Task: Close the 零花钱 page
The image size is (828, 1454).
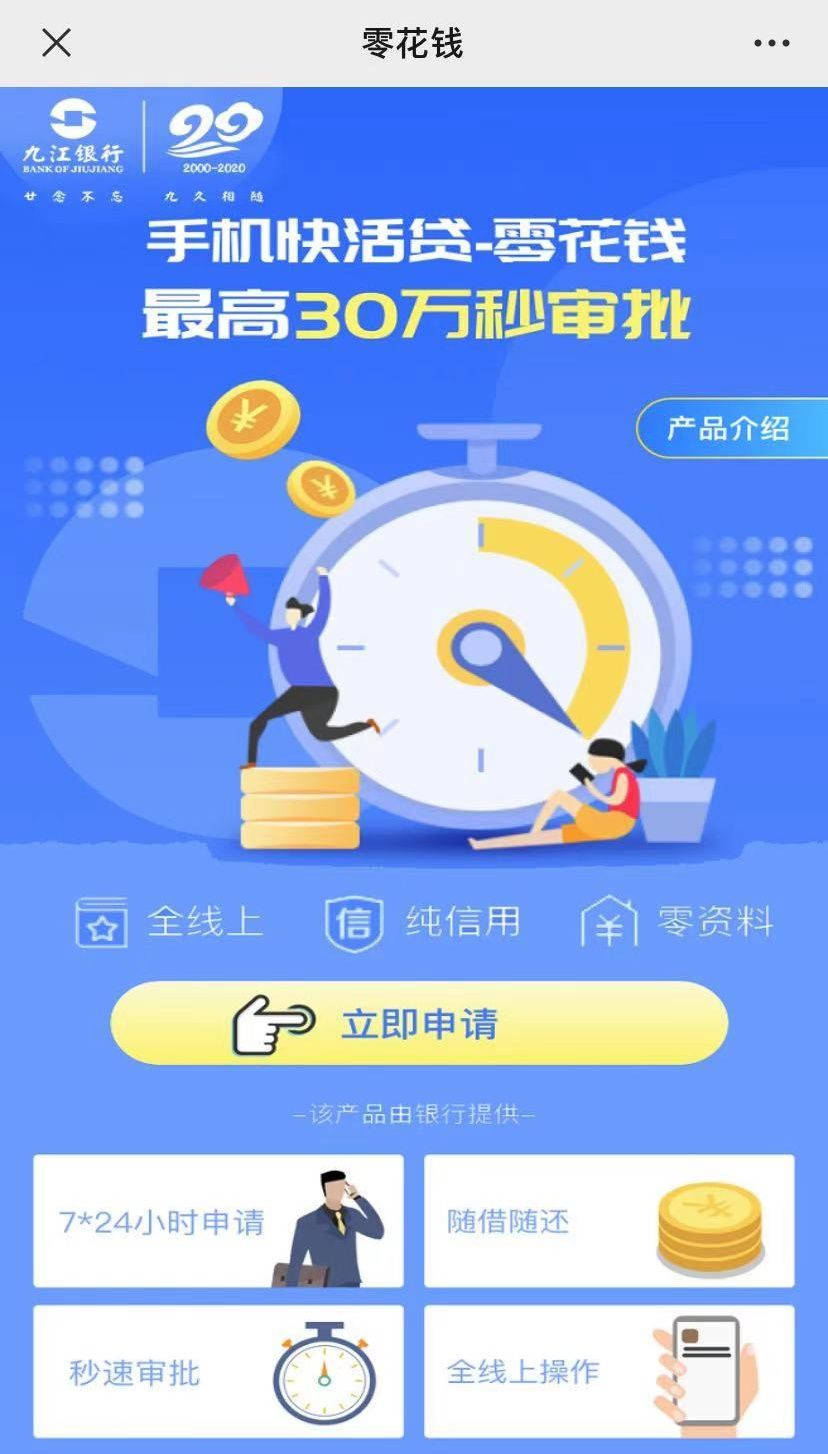Action: click(x=57, y=43)
